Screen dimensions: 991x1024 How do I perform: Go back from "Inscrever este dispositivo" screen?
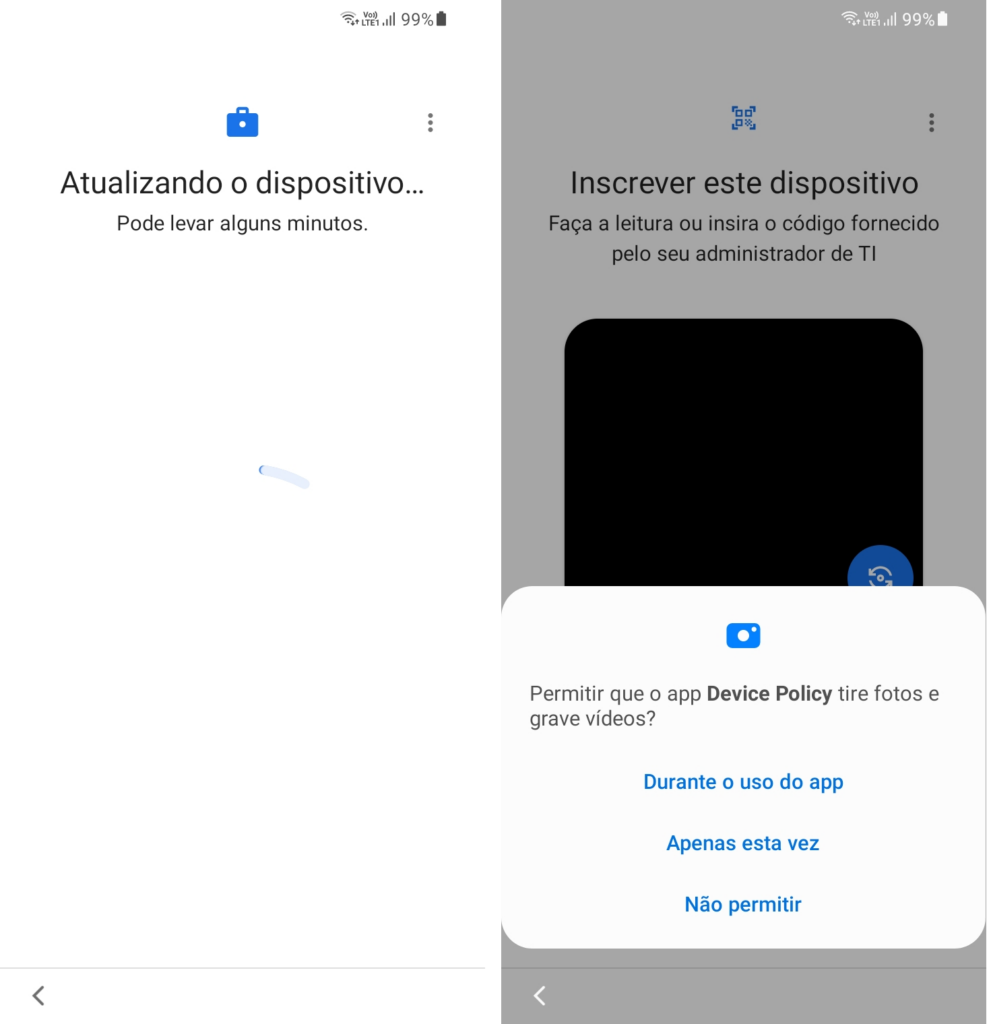[539, 995]
